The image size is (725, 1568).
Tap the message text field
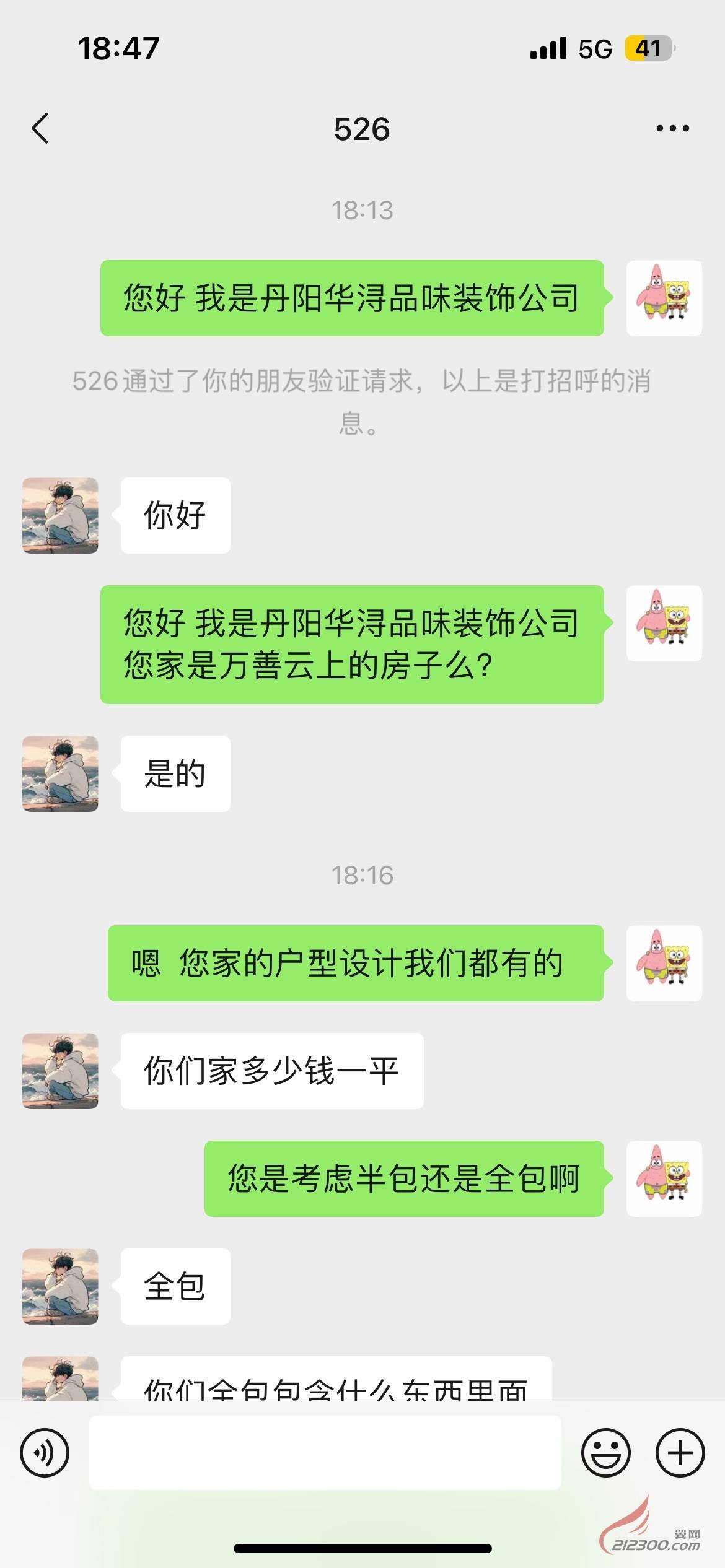[325, 1453]
